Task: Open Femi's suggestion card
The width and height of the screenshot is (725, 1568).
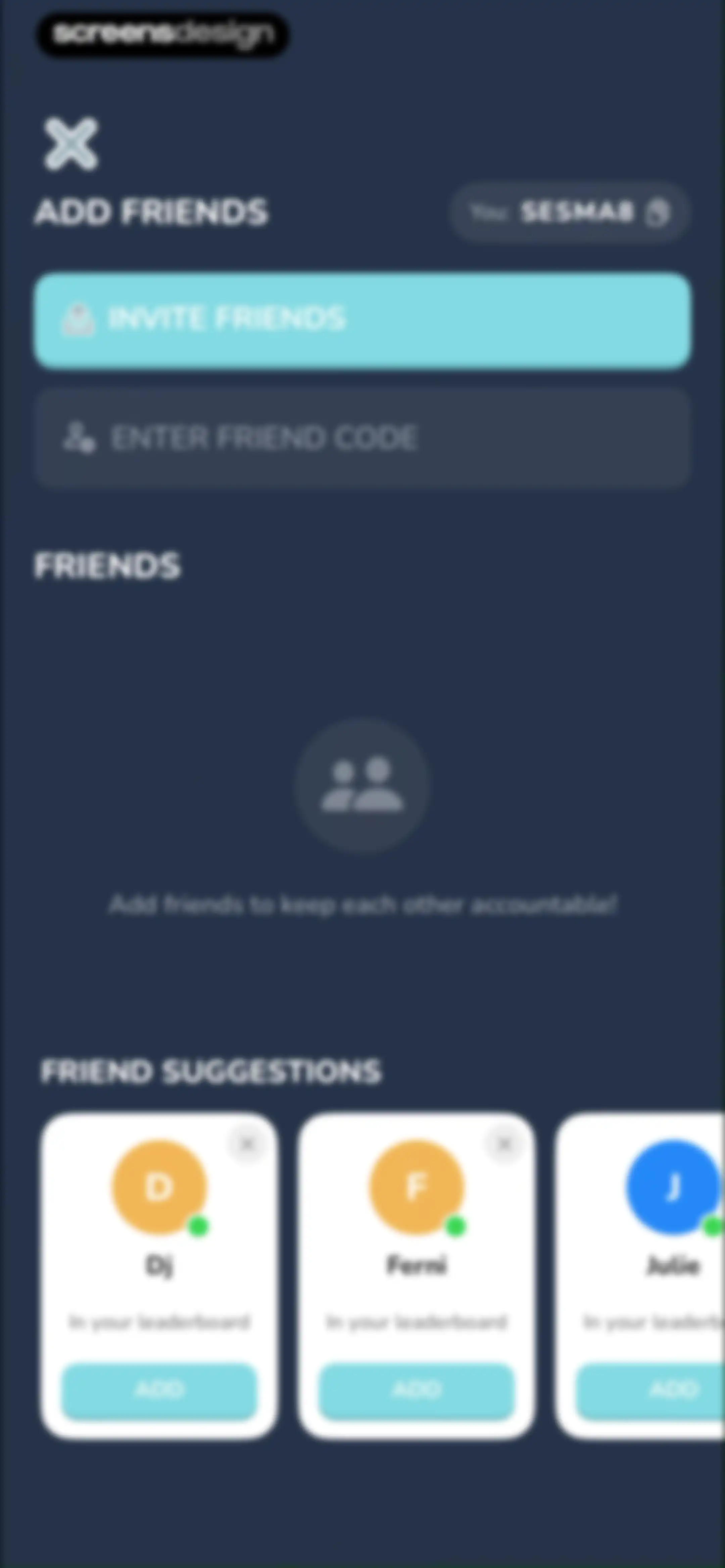Action: (x=417, y=1276)
